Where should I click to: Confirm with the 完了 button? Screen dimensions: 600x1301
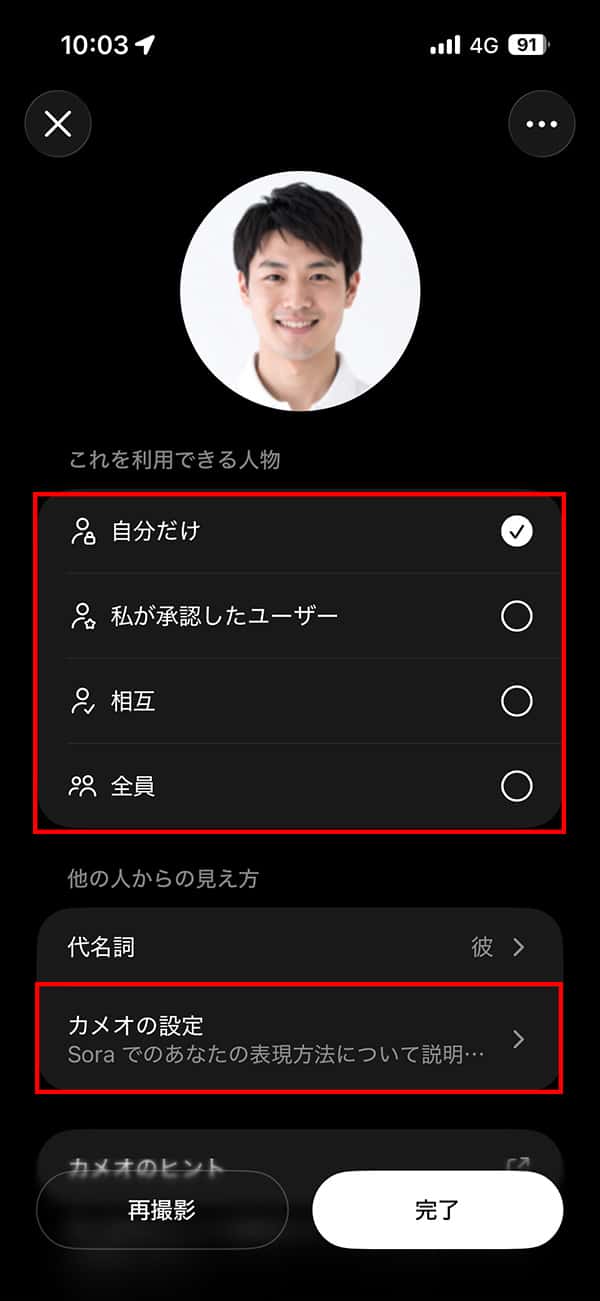click(437, 1210)
